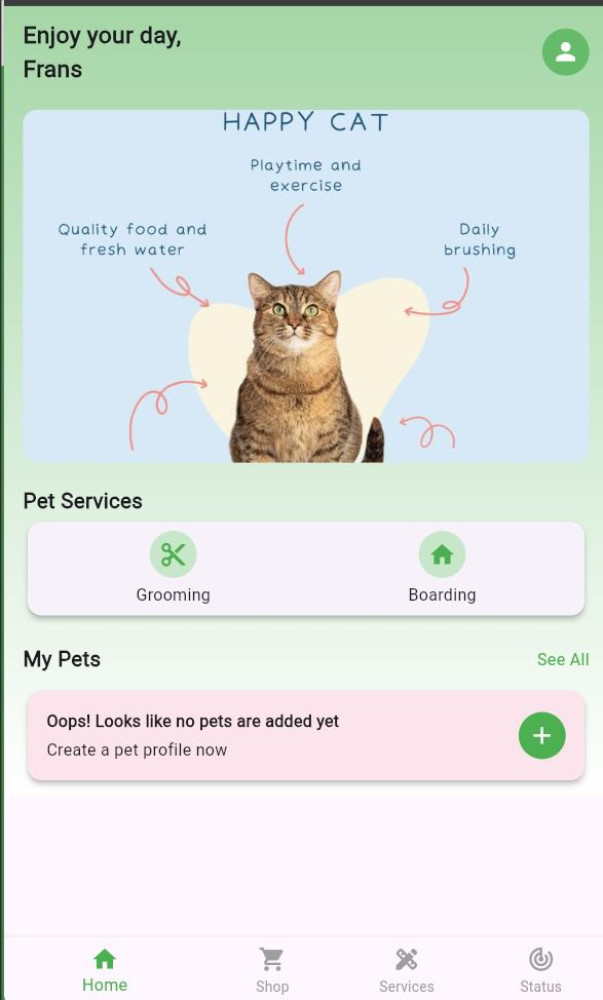Go to the Home tab
603x1000 pixels.
[105, 971]
